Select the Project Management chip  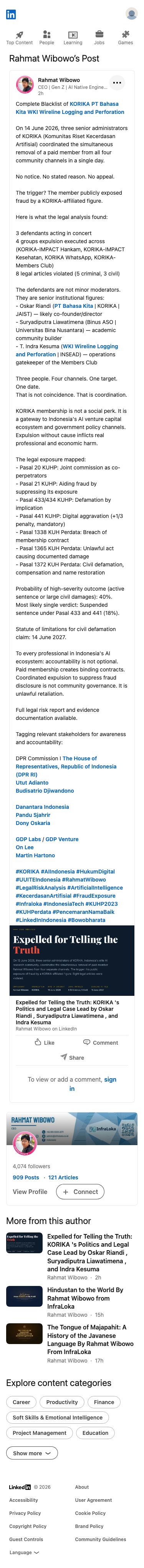tap(40, 1433)
